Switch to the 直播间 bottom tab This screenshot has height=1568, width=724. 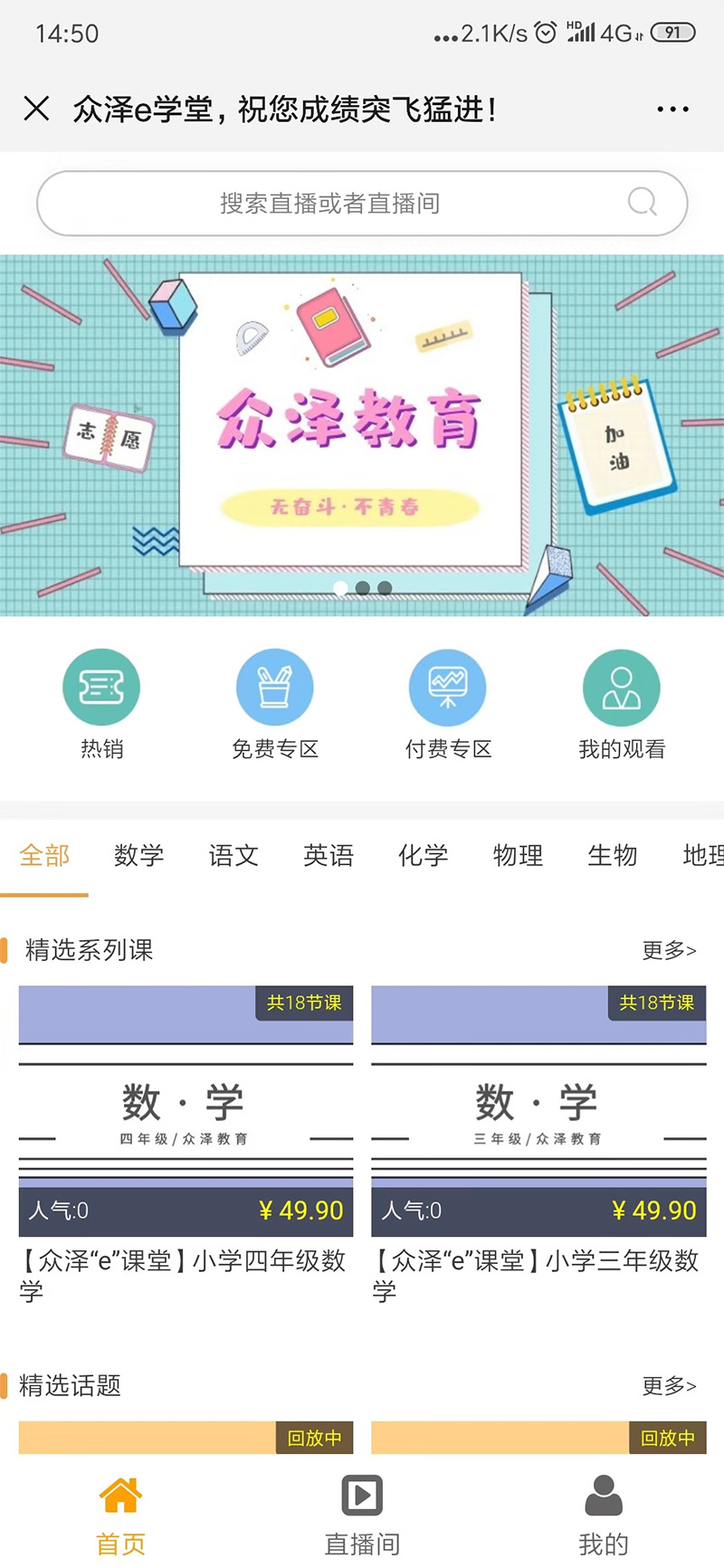tap(362, 1514)
